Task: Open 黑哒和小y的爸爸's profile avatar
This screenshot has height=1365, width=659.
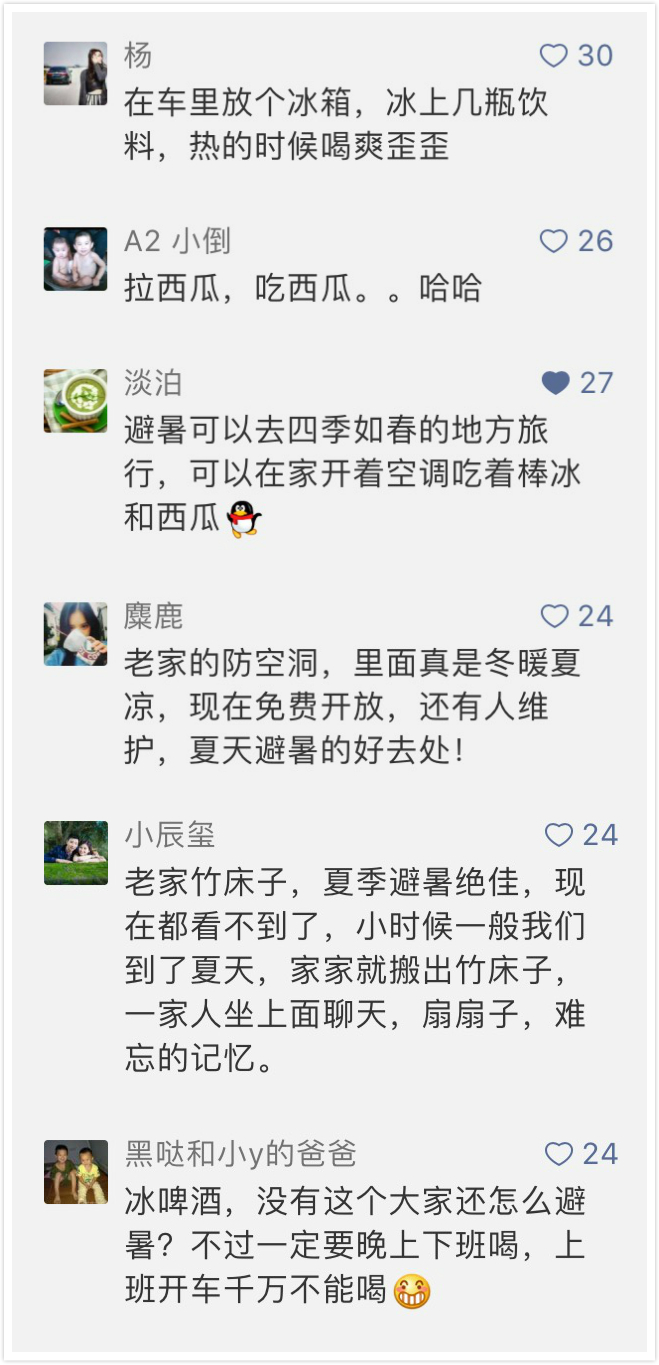Action: coord(75,1172)
